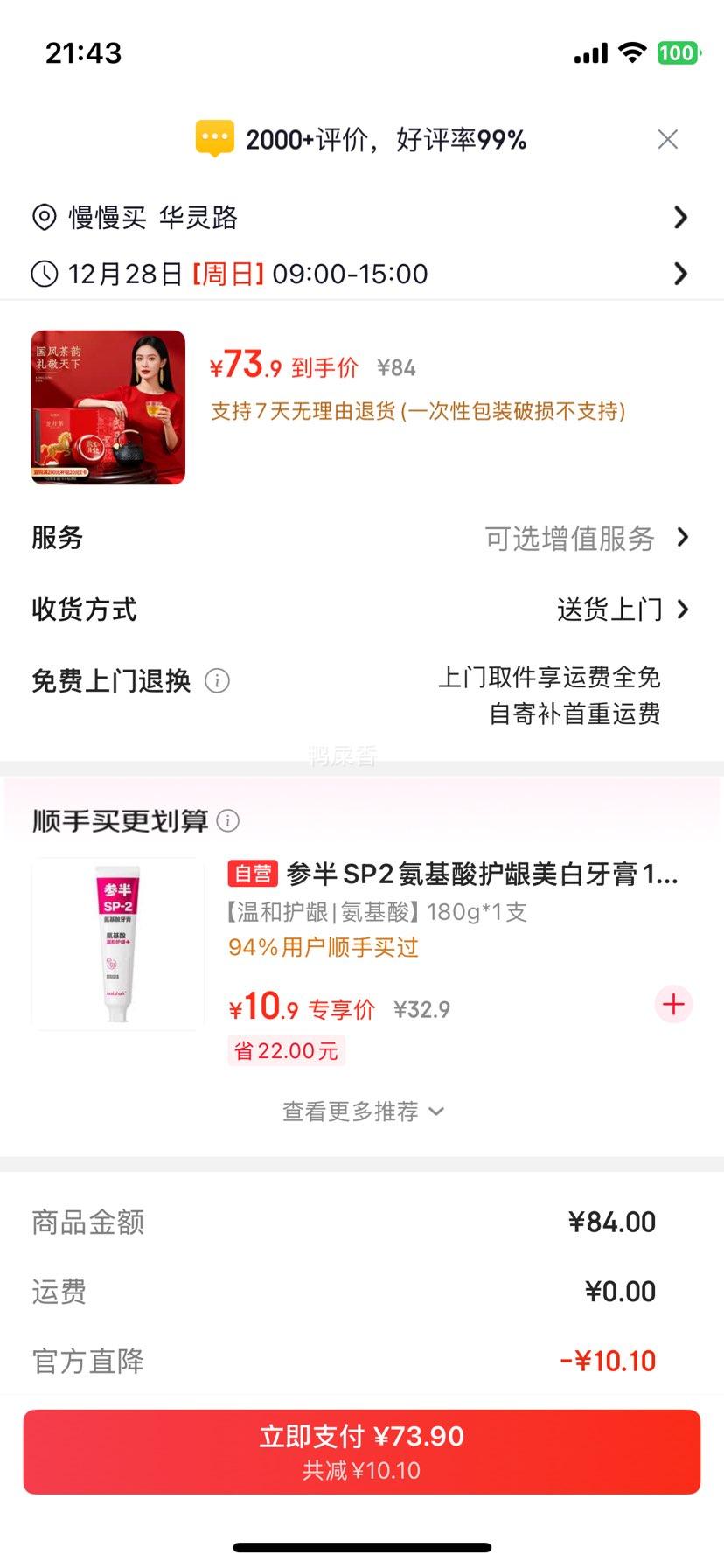Expand the 服务 可选增值服务 row
The width and height of the screenshot is (724, 1568).
(683, 538)
